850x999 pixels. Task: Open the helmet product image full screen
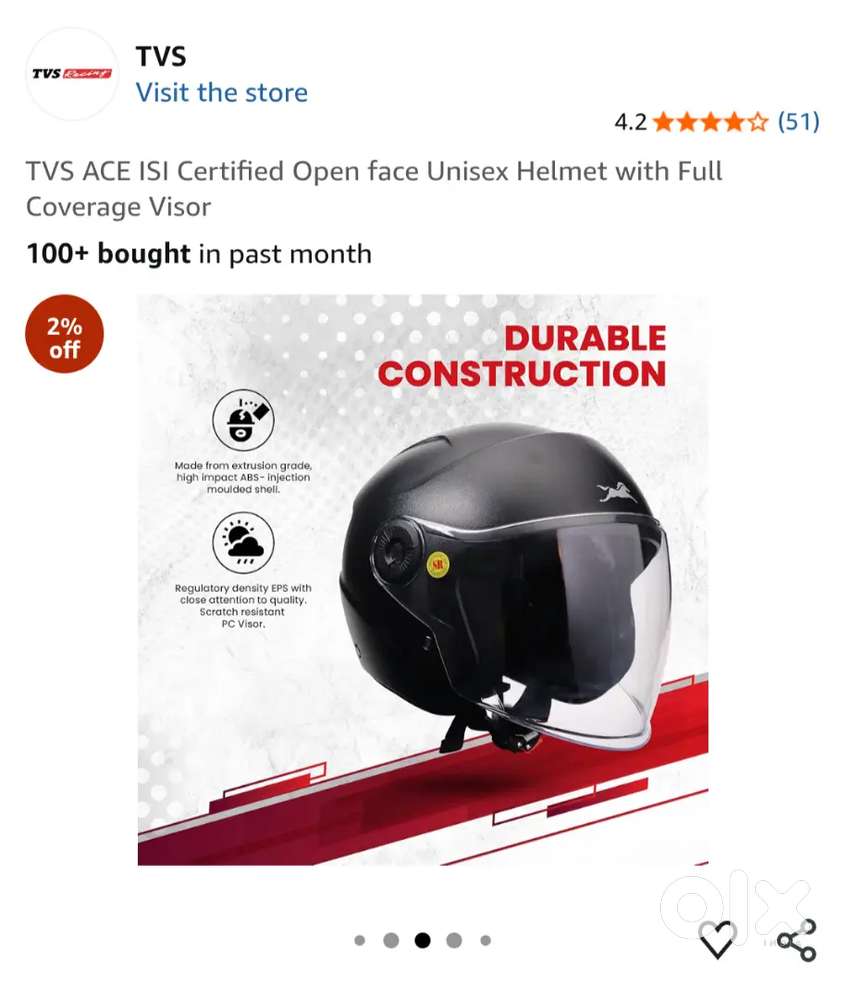click(423, 579)
